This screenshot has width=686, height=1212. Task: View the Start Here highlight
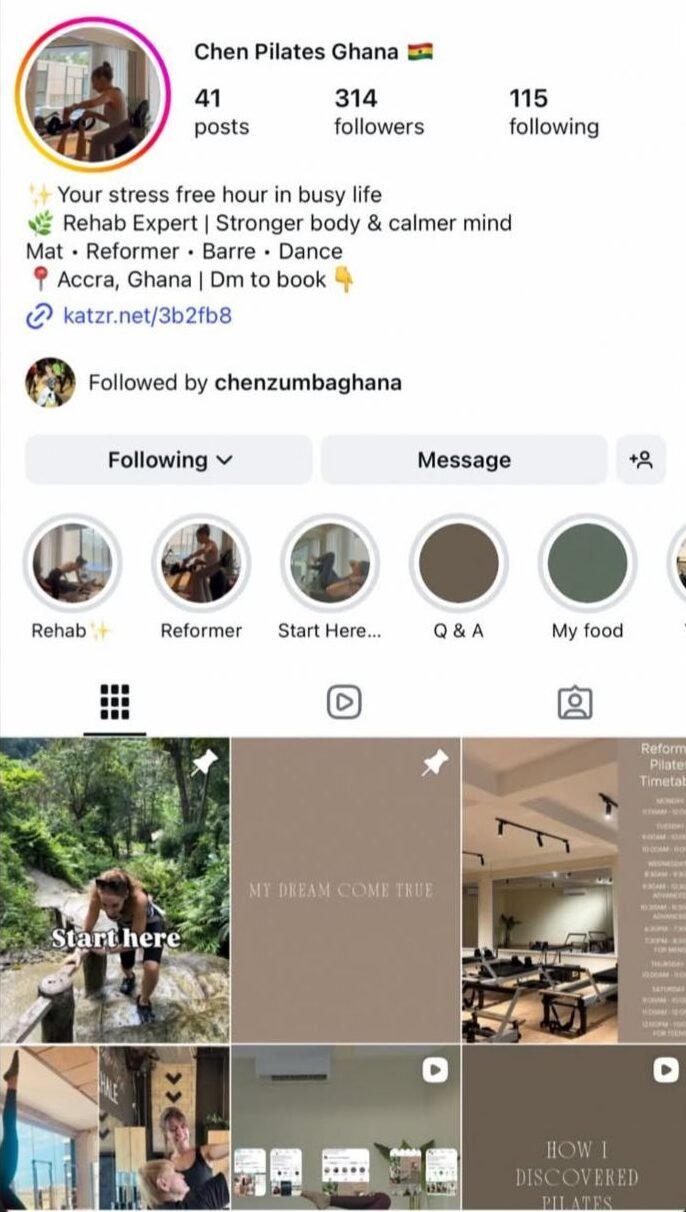329,563
